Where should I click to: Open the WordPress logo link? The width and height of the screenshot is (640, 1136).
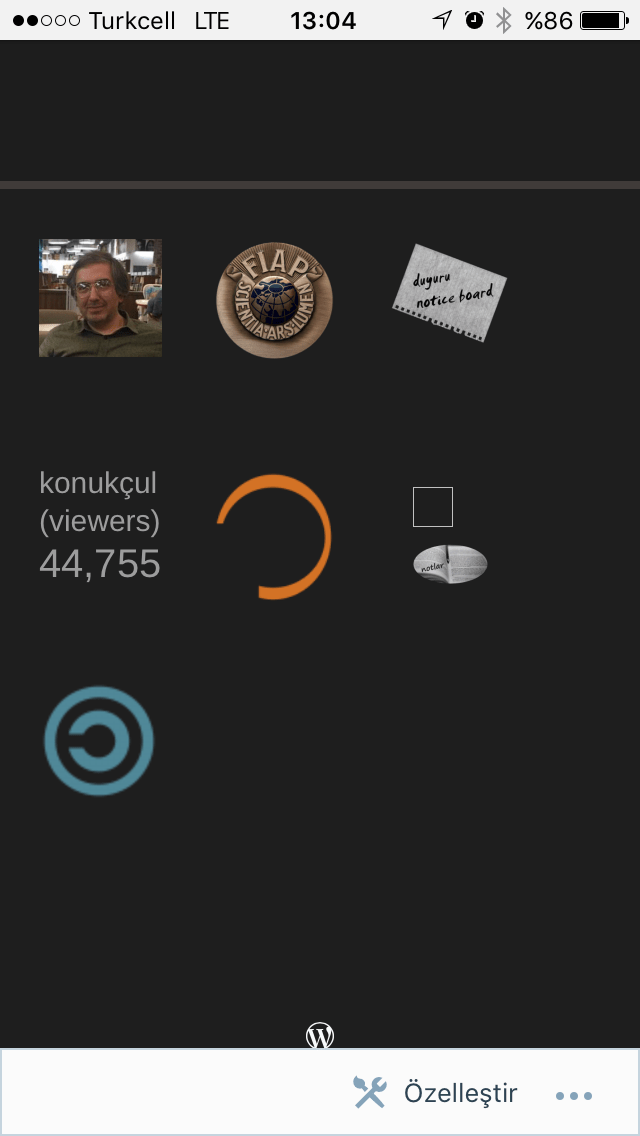[320, 1036]
